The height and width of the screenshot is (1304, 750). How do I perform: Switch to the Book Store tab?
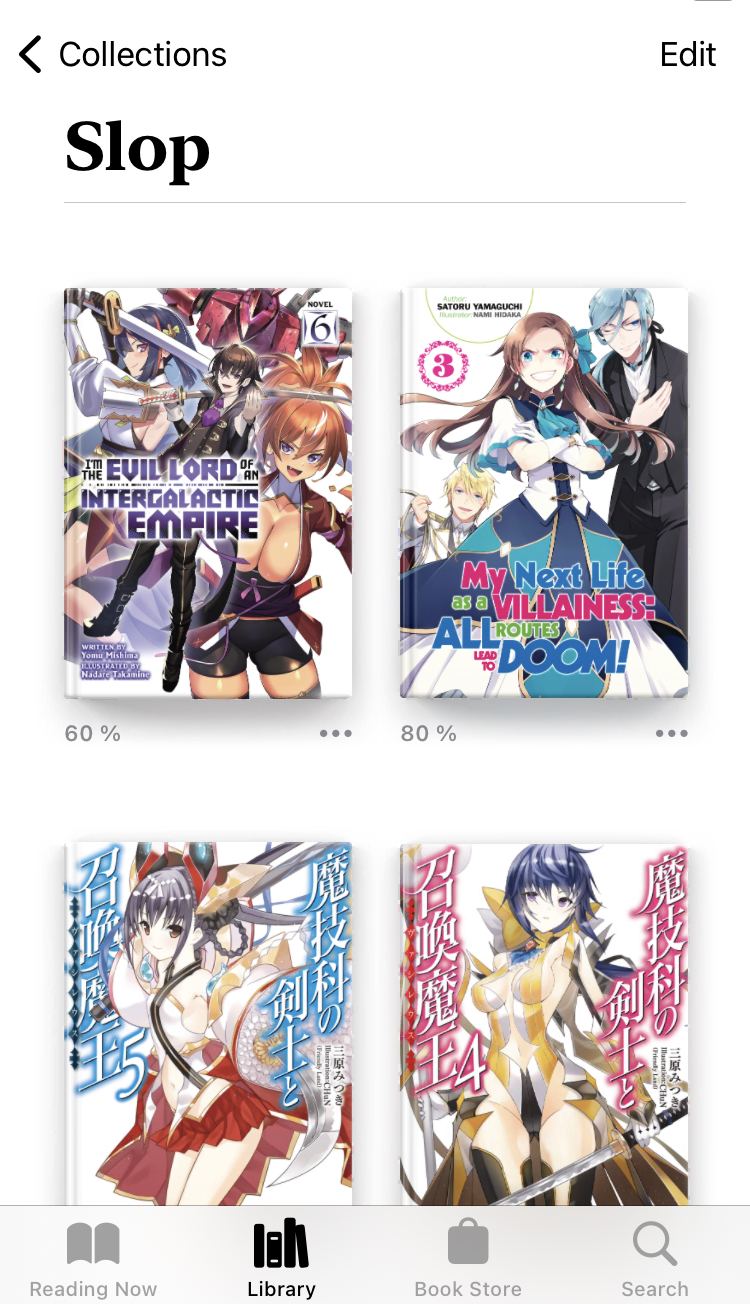[468, 1260]
